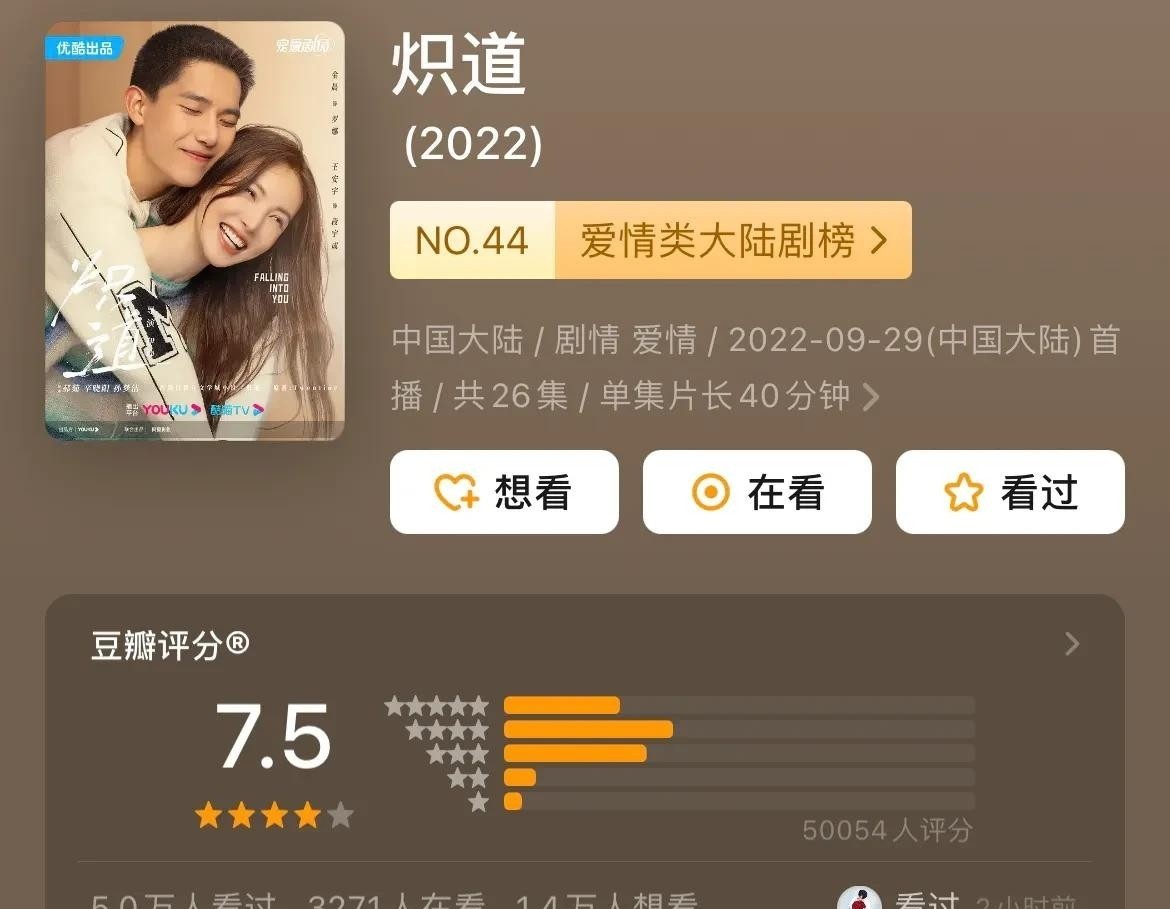This screenshot has width=1170, height=909.
Task: Open the NO.44 爱情类大陆剧榜 ranking
Action: coord(650,240)
